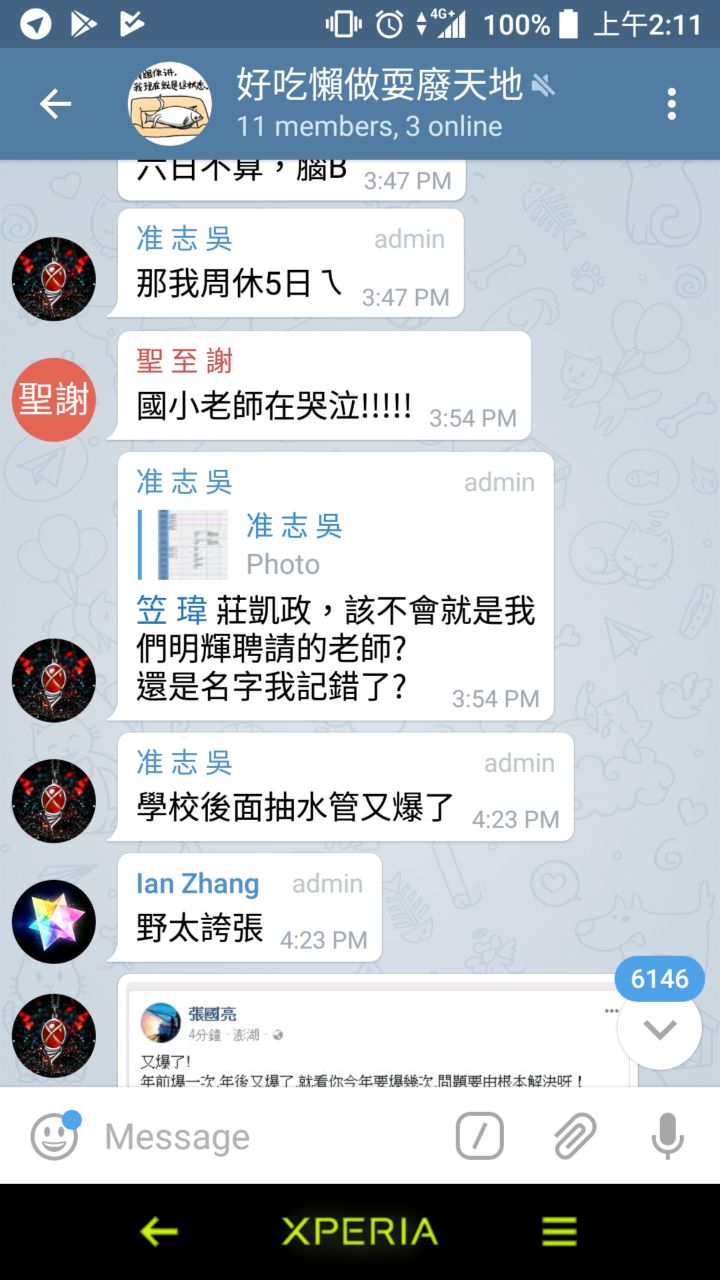View 聖至謝's profile avatar
Image resolution: width=720 pixels, height=1280 pixels.
[x=54, y=400]
